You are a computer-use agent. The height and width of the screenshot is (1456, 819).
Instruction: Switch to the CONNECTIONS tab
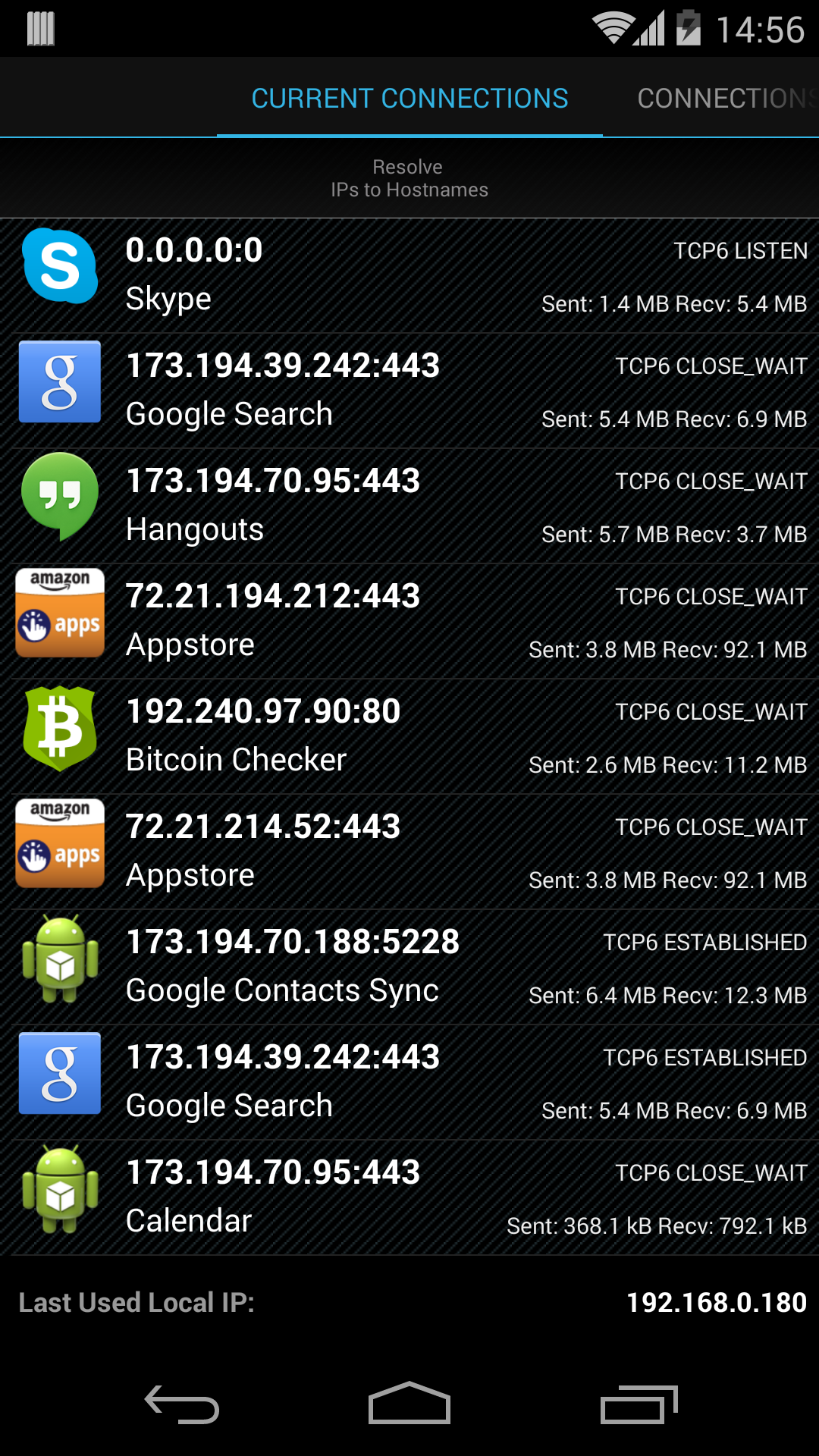[x=724, y=97]
